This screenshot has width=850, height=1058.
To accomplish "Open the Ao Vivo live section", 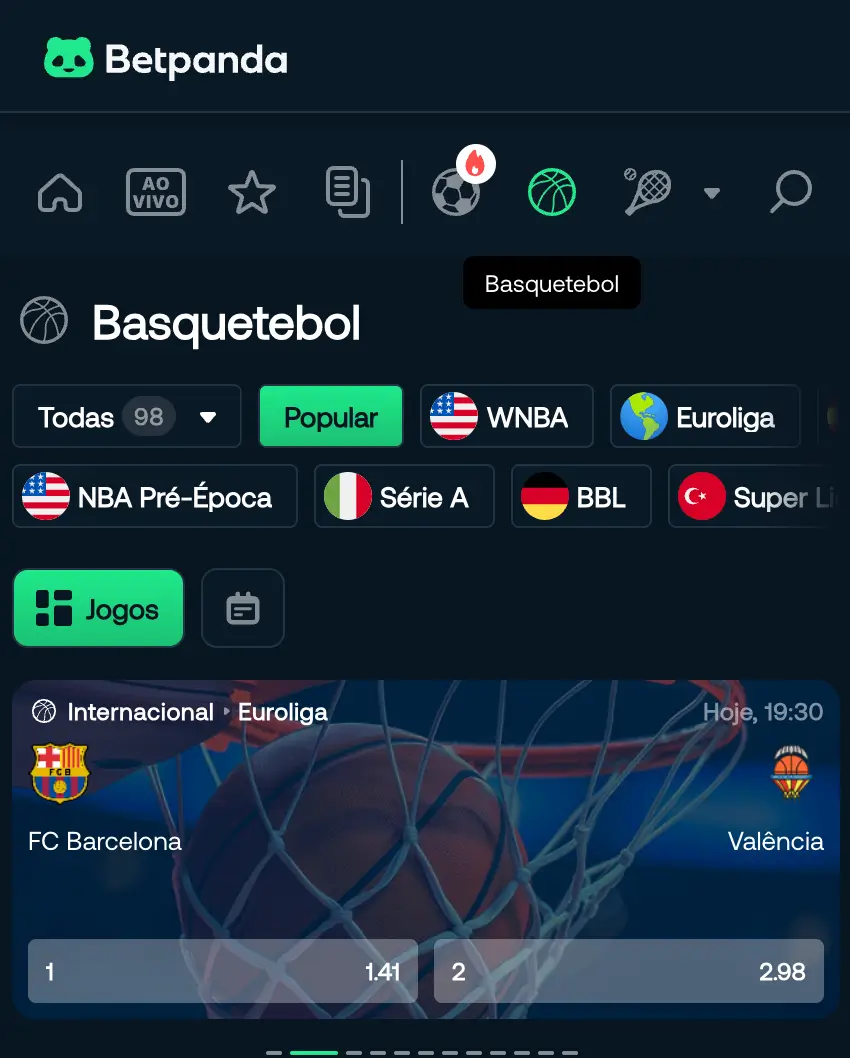I will coord(156,192).
